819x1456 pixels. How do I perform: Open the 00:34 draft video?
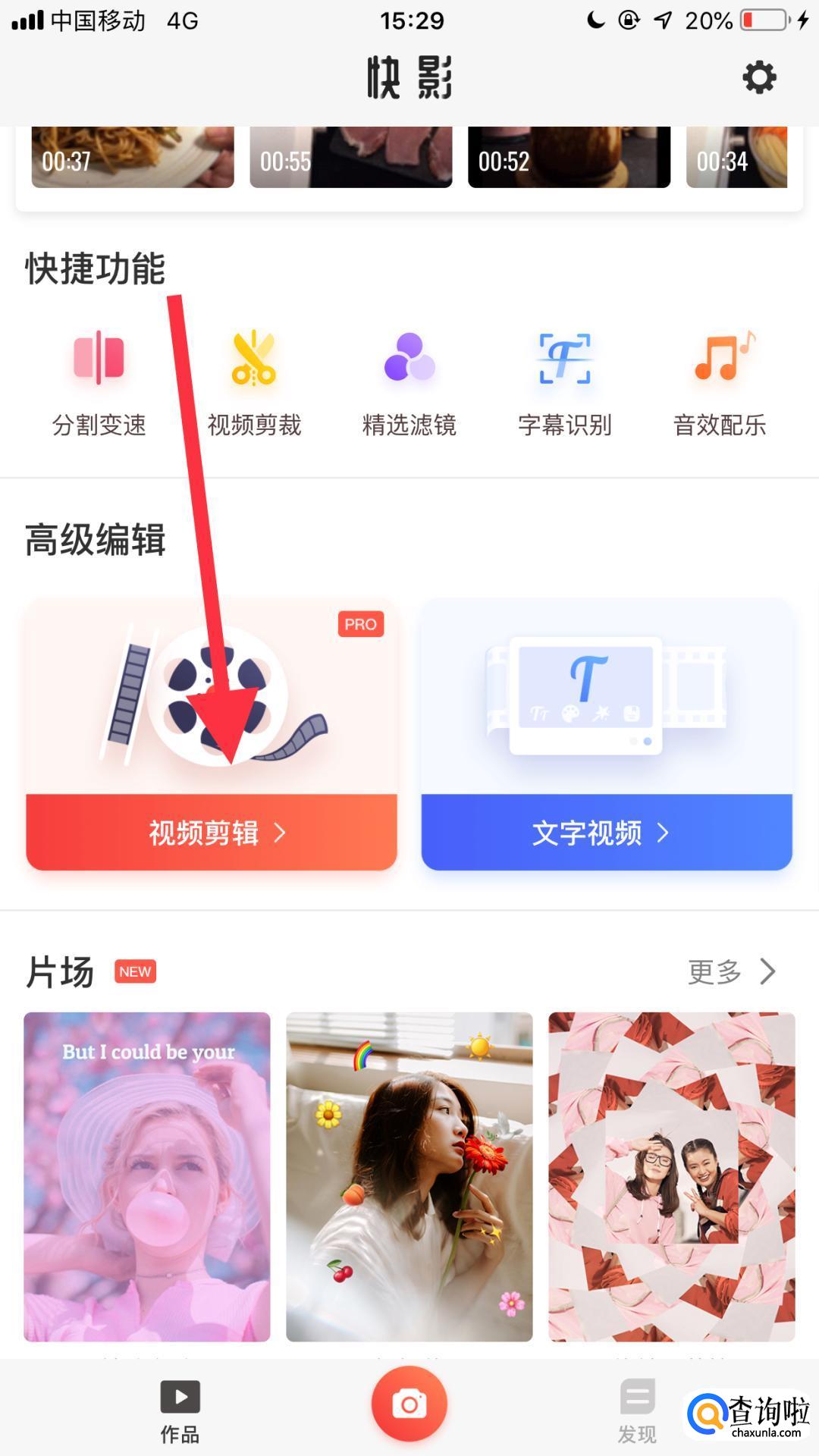pyautogui.click(x=737, y=157)
